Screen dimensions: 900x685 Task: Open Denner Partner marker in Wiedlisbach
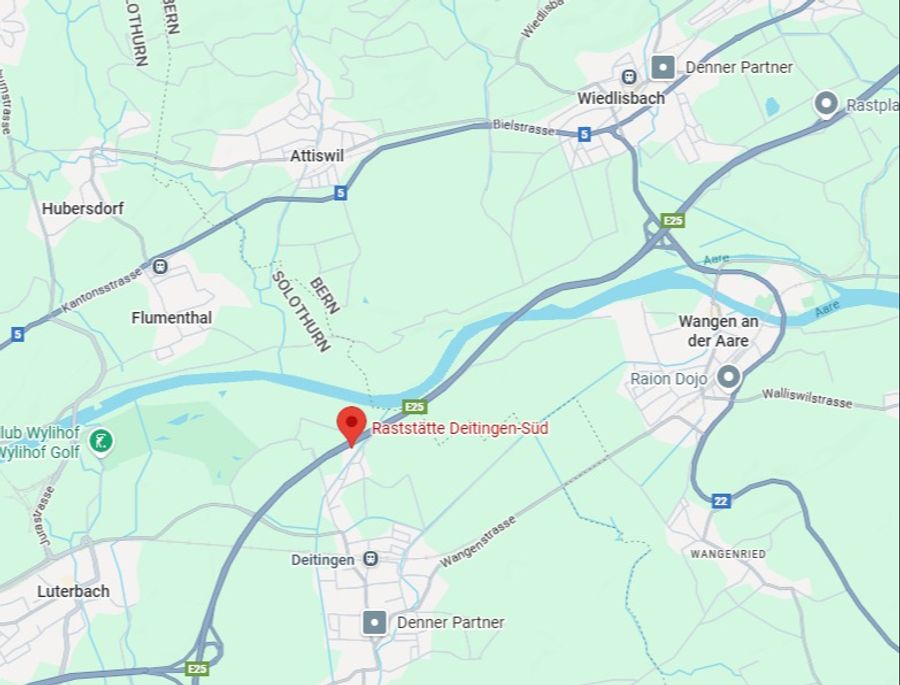pyautogui.click(x=662, y=67)
